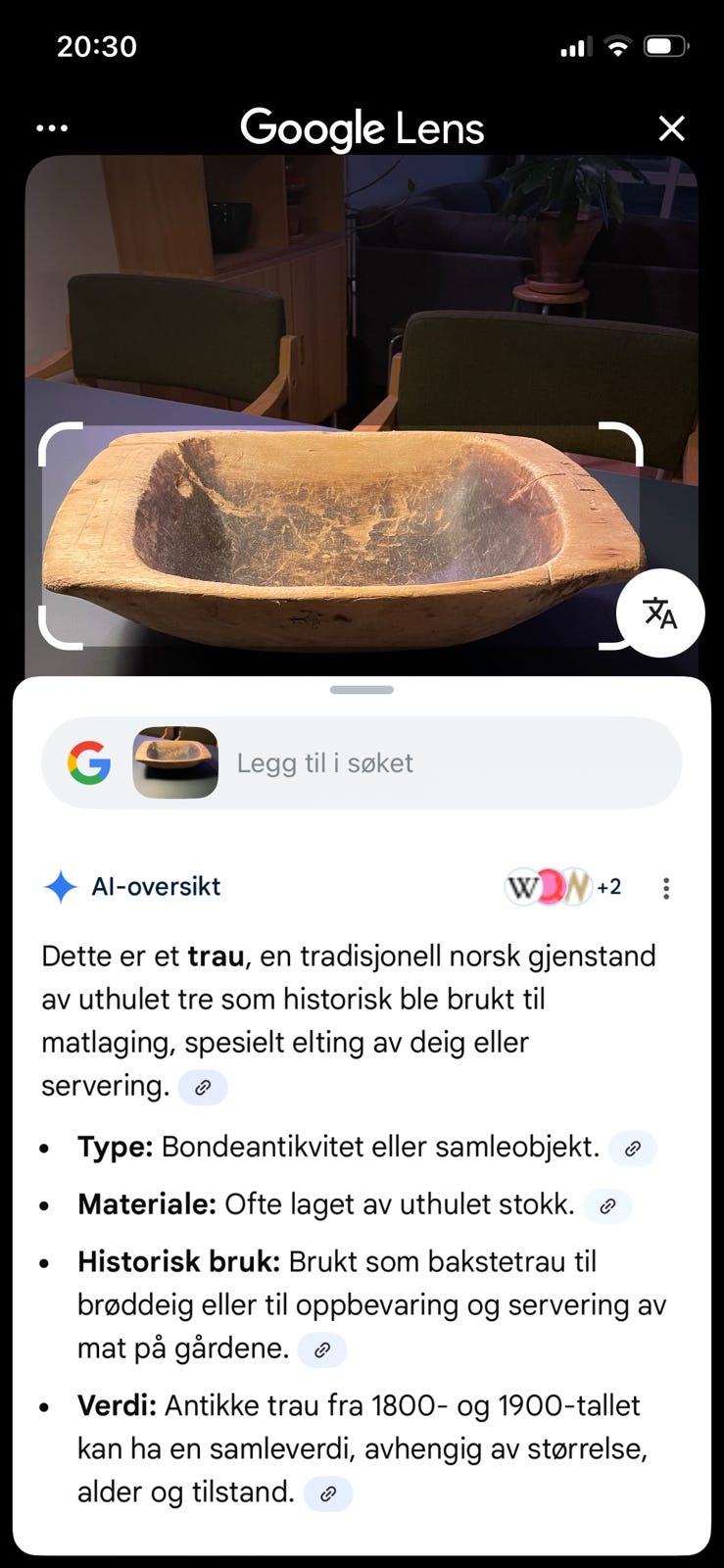Tap the AI-oversikt heading text
724x1568 pixels.
pos(157,887)
